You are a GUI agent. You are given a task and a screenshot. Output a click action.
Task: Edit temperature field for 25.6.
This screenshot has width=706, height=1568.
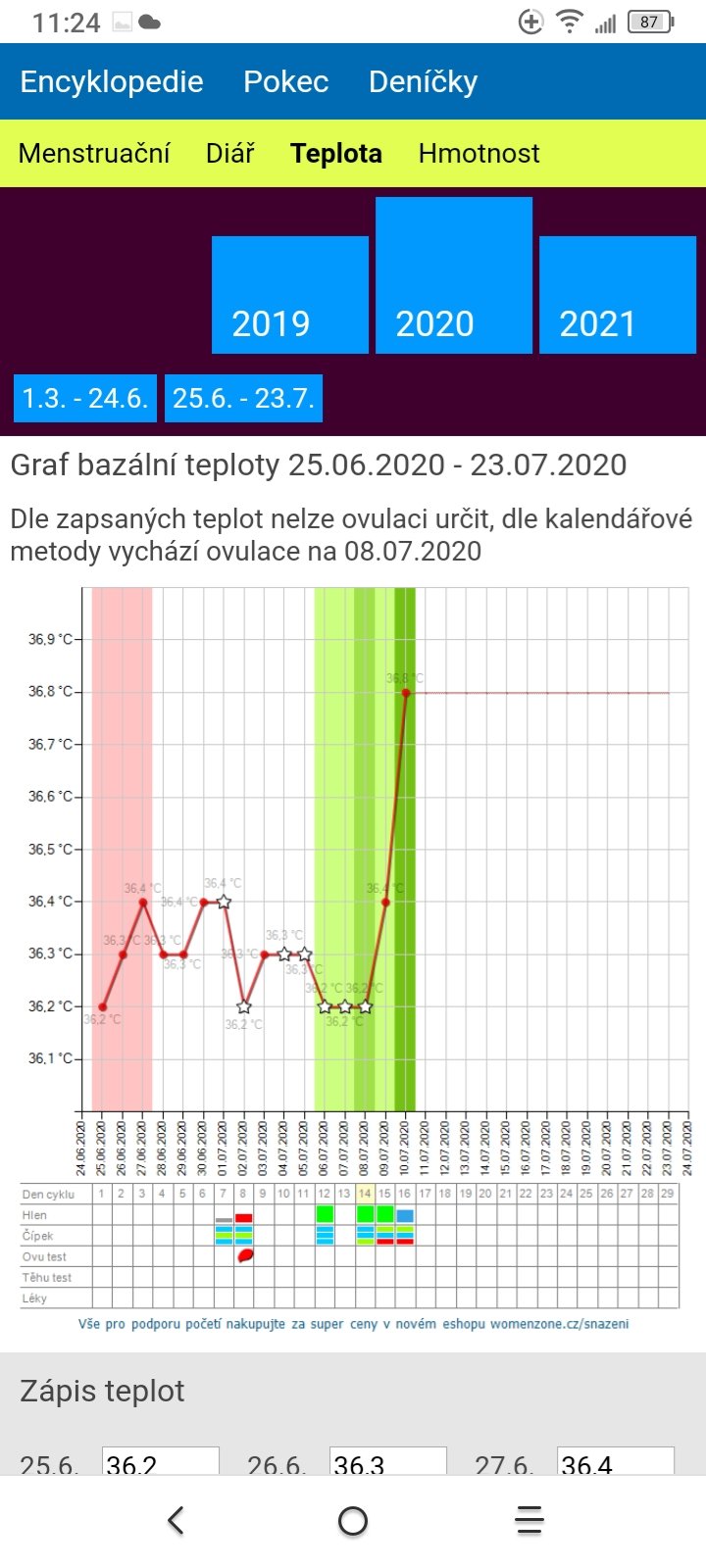pos(160,1462)
